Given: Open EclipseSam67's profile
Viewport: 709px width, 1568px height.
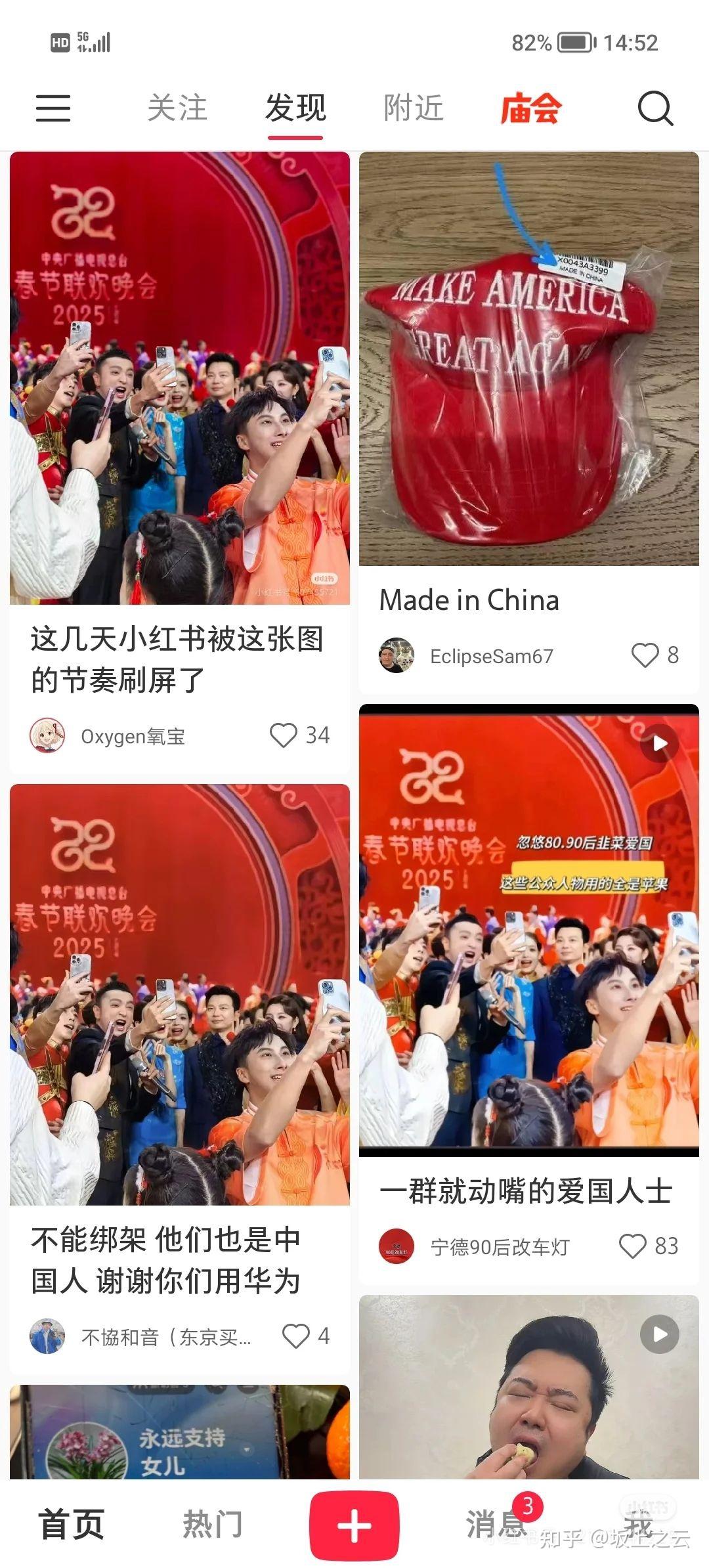Looking at the screenshot, I should pyautogui.click(x=397, y=655).
